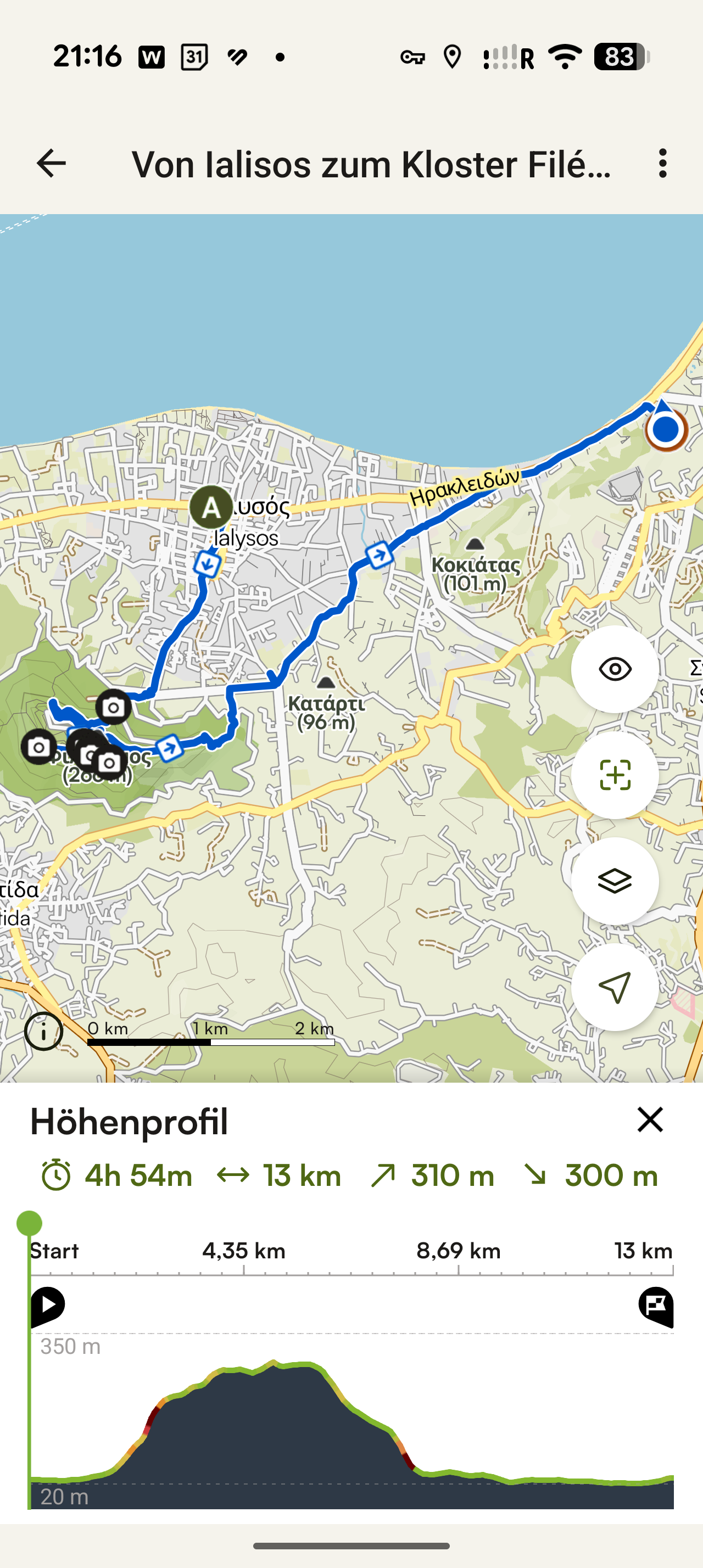
Task: Tap the start flag in elevation profile
Action: (47, 1306)
